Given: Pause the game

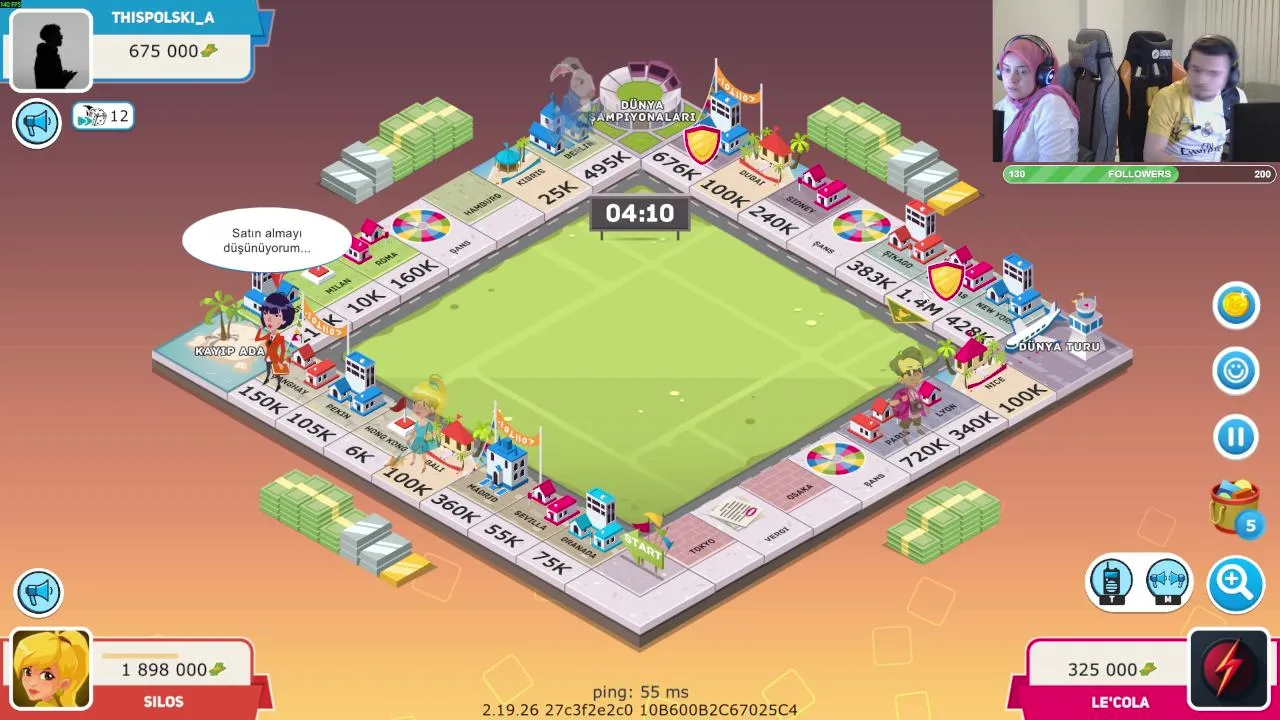Looking at the screenshot, I should pyautogui.click(x=1235, y=437).
